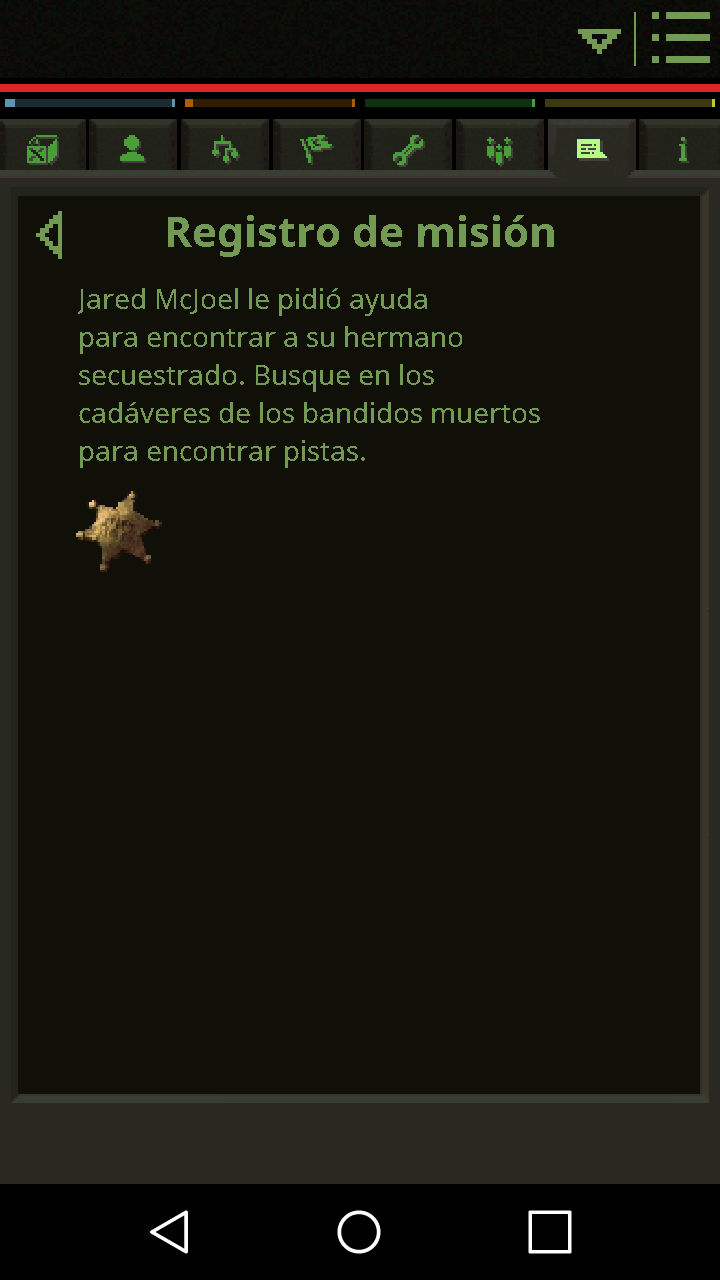Open the info tab
This screenshot has width=720, height=1280.
683,145
